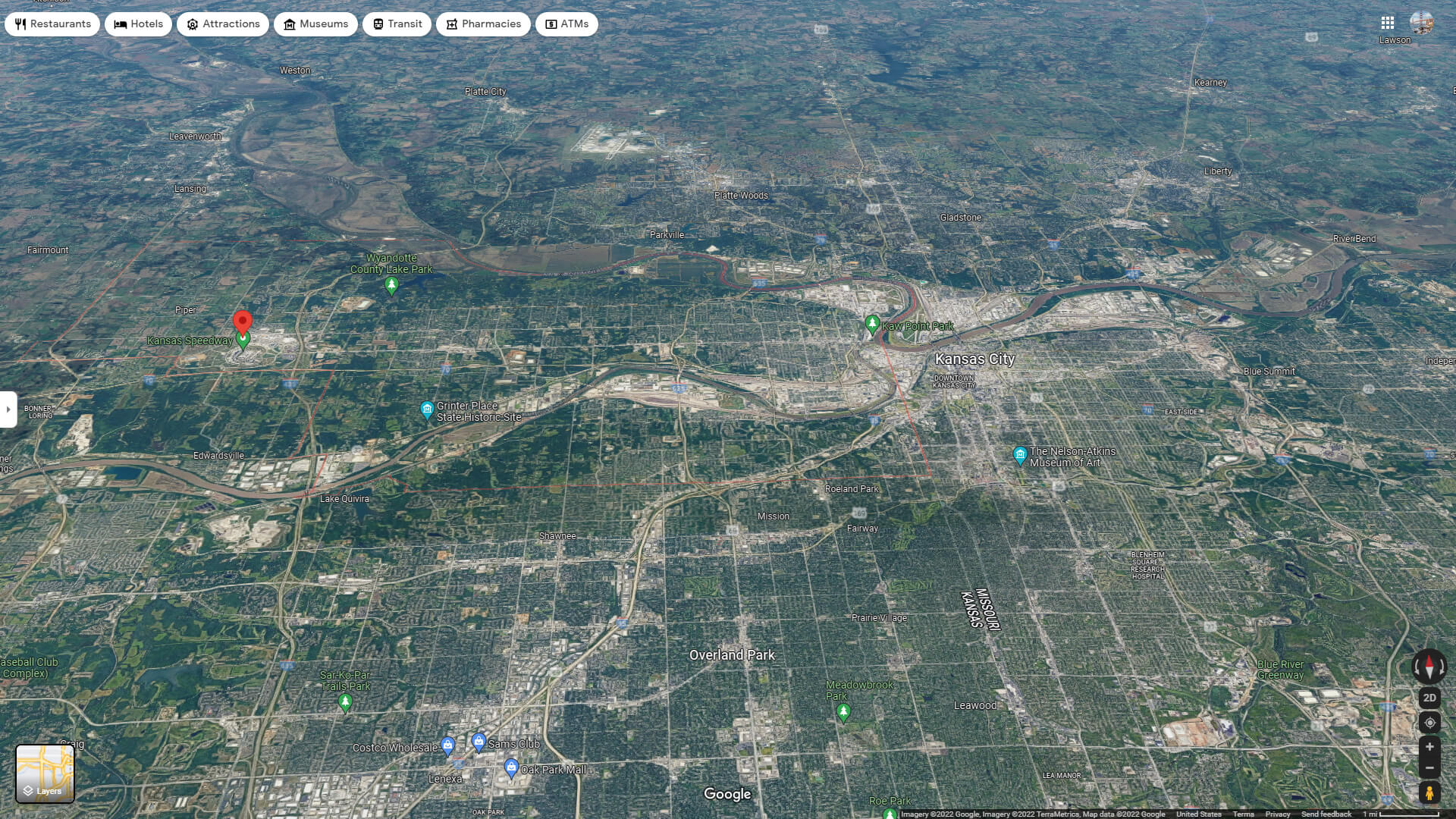Open the Send feedback link
Viewport: 1456px width, 819px height.
[1326, 814]
